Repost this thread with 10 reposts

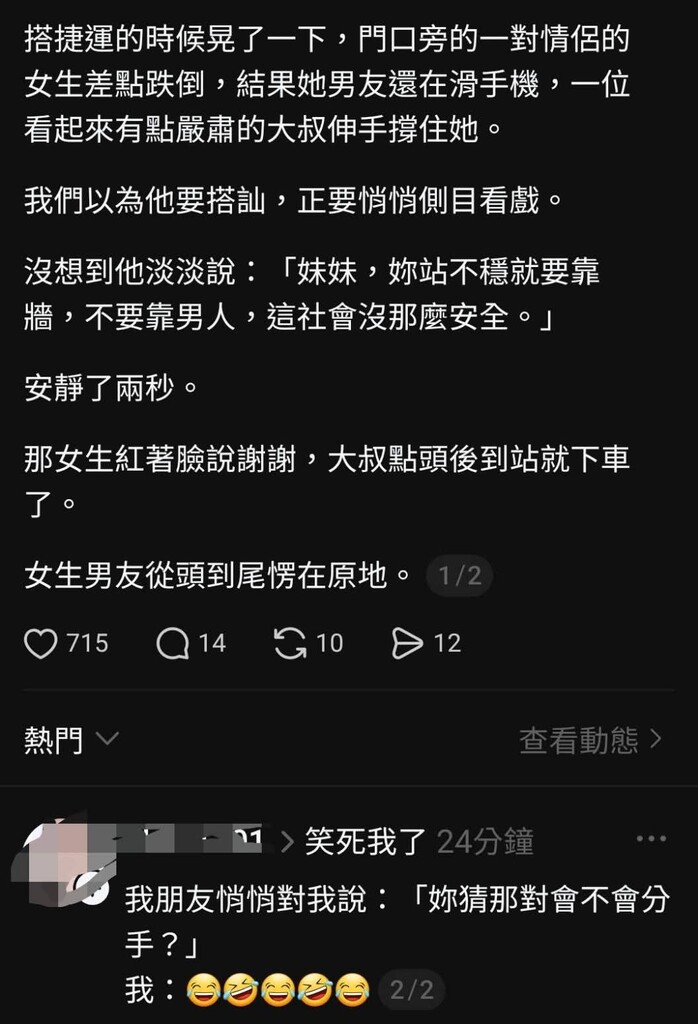[290, 643]
